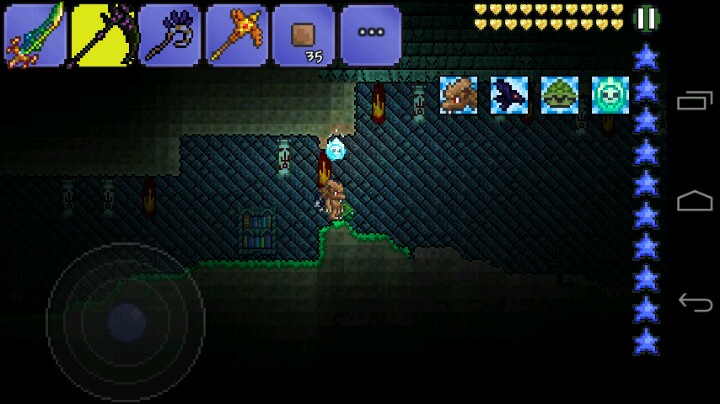The height and width of the screenshot is (404, 720).
Task: Go to the Android home screen
Action: pyautogui.click(x=694, y=202)
